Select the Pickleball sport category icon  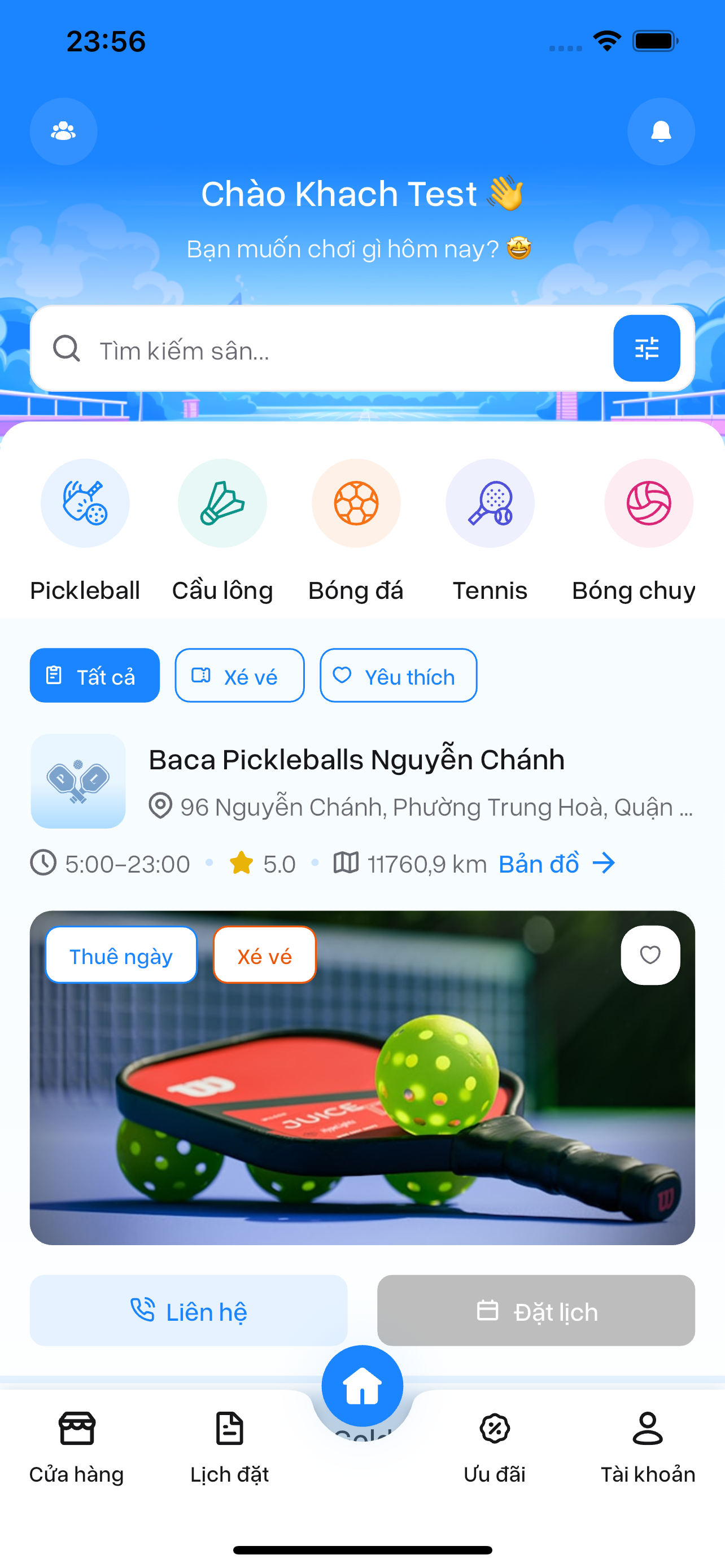[85, 503]
